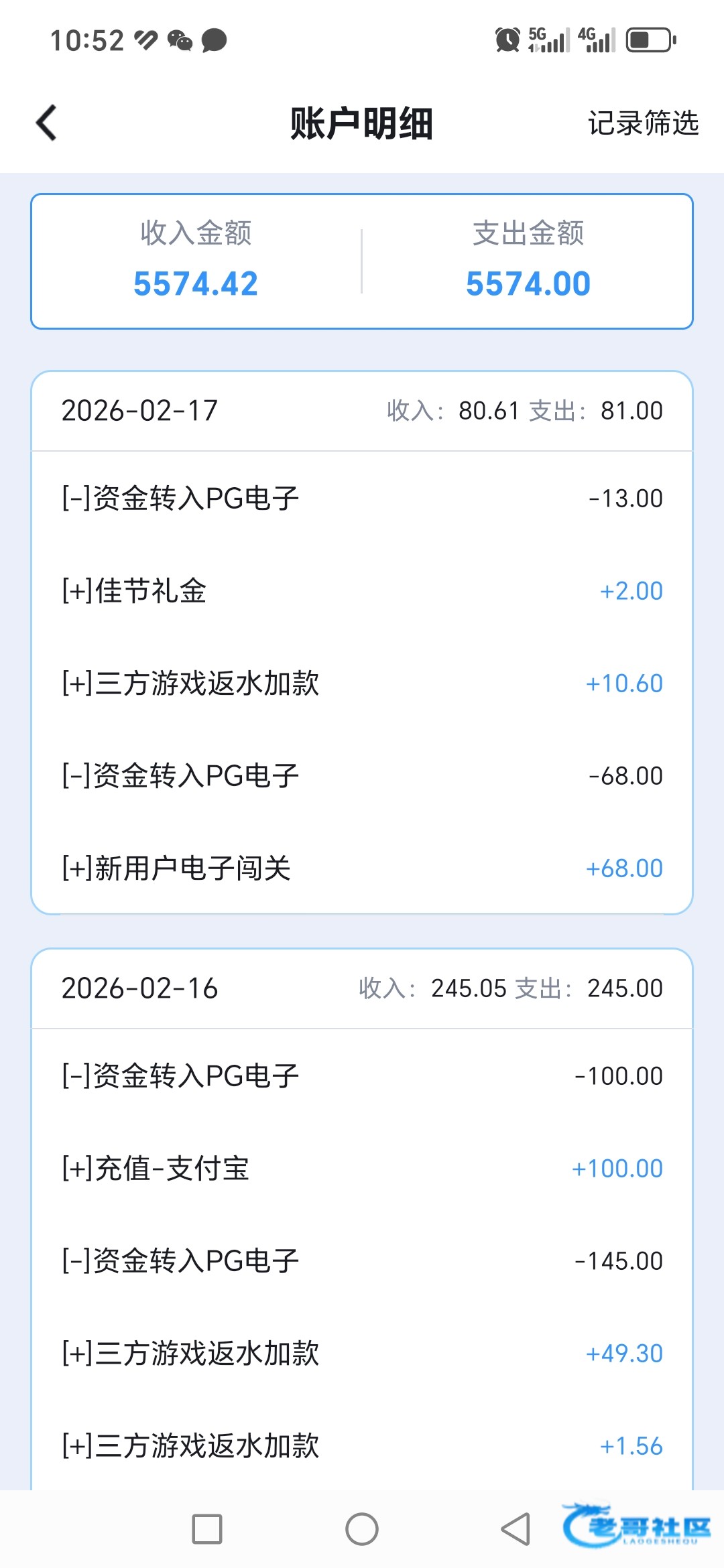Open 记录筛选 filter options
This screenshot has height=1568, width=724.
[x=642, y=123]
